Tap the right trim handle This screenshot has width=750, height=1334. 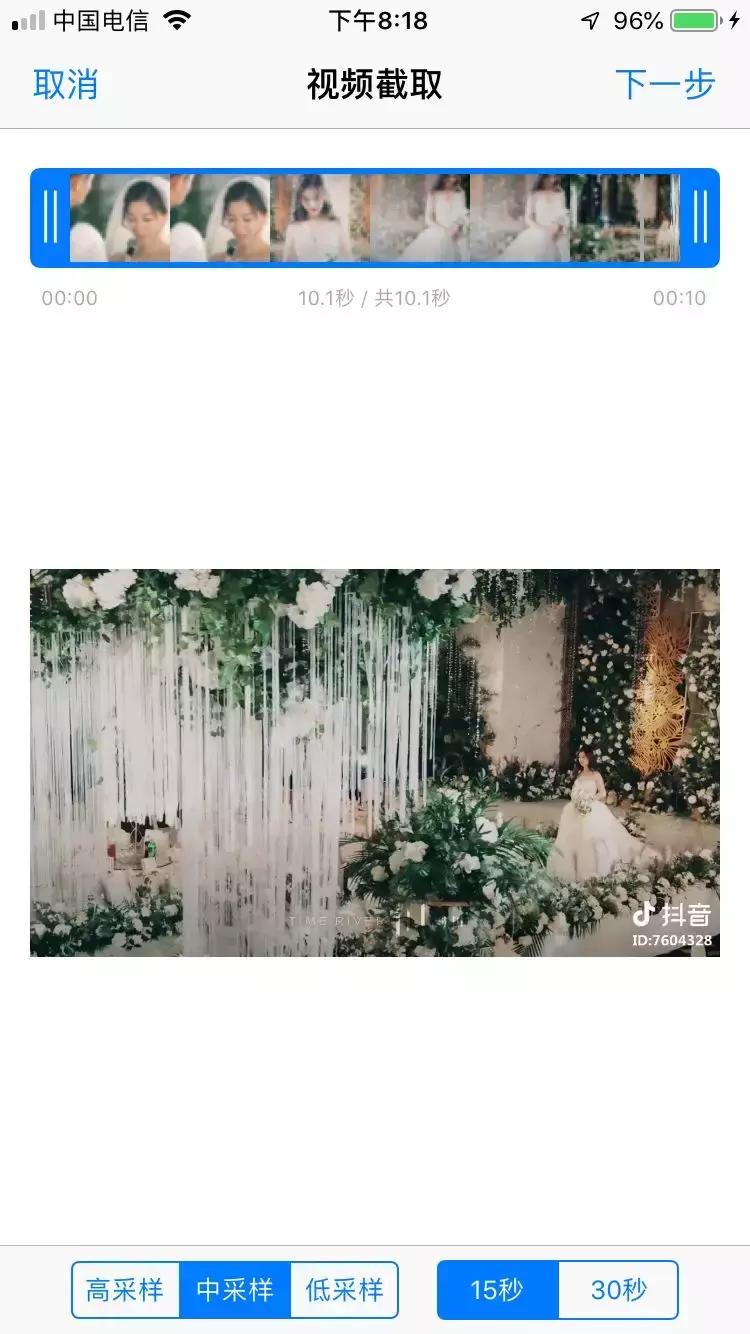(x=700, y=218)
